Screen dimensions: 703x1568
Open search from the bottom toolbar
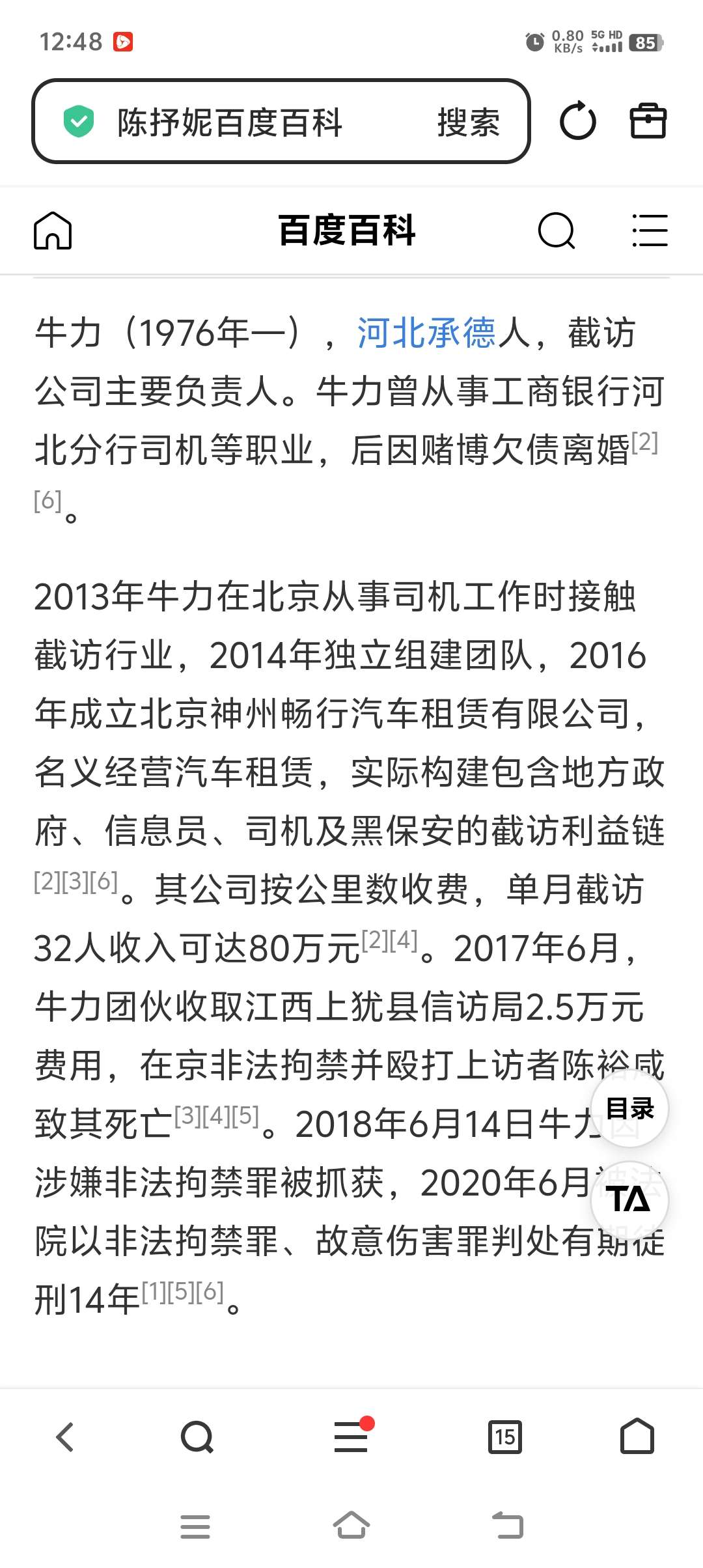[197, 1436]
